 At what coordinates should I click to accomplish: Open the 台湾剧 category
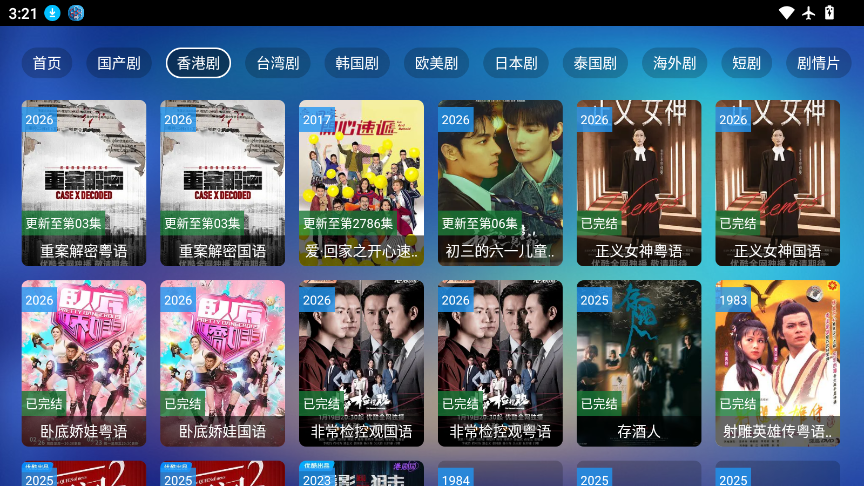tap(277, 63)
